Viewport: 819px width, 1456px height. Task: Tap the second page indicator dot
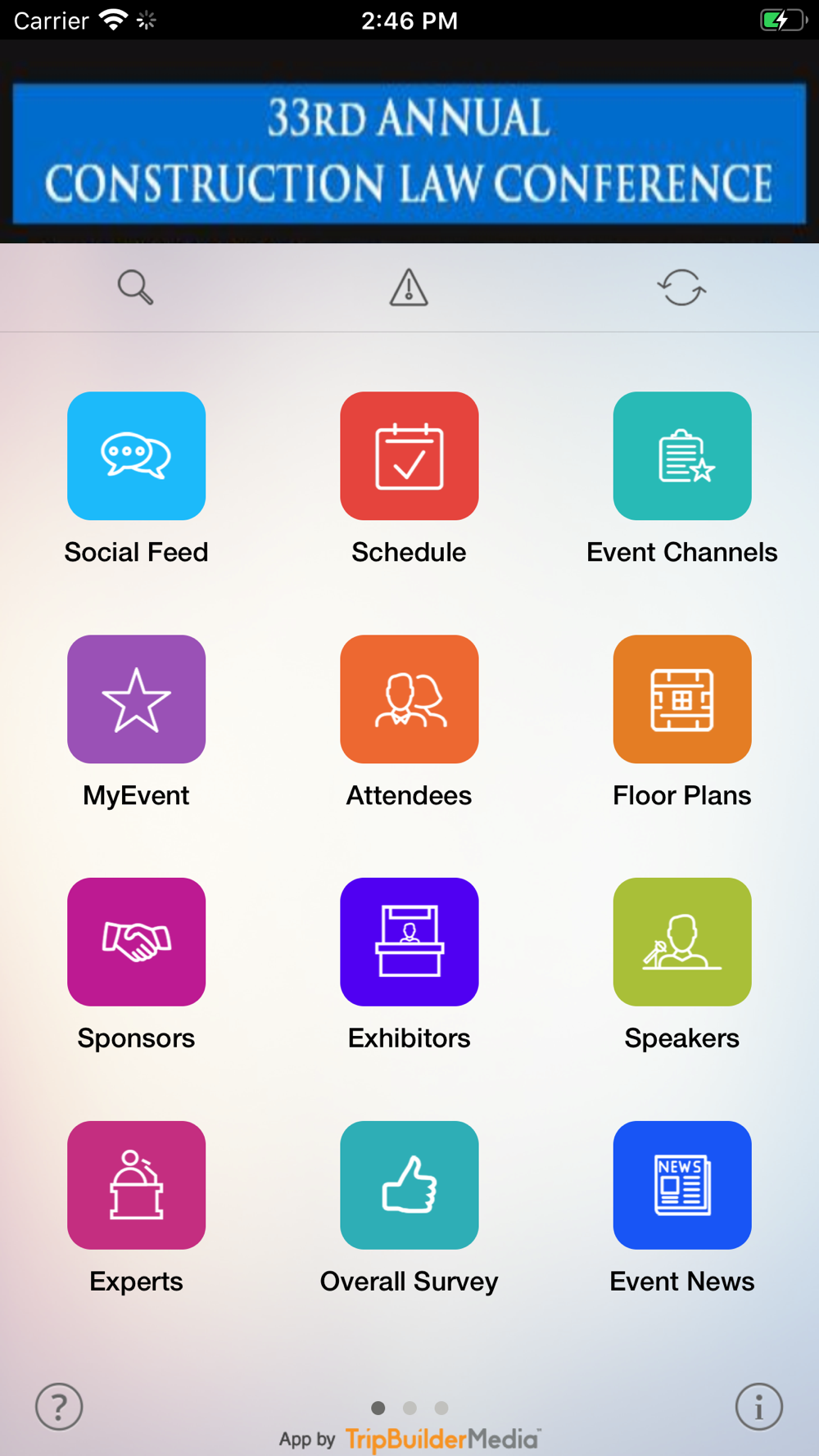[x=409, y=1408]
